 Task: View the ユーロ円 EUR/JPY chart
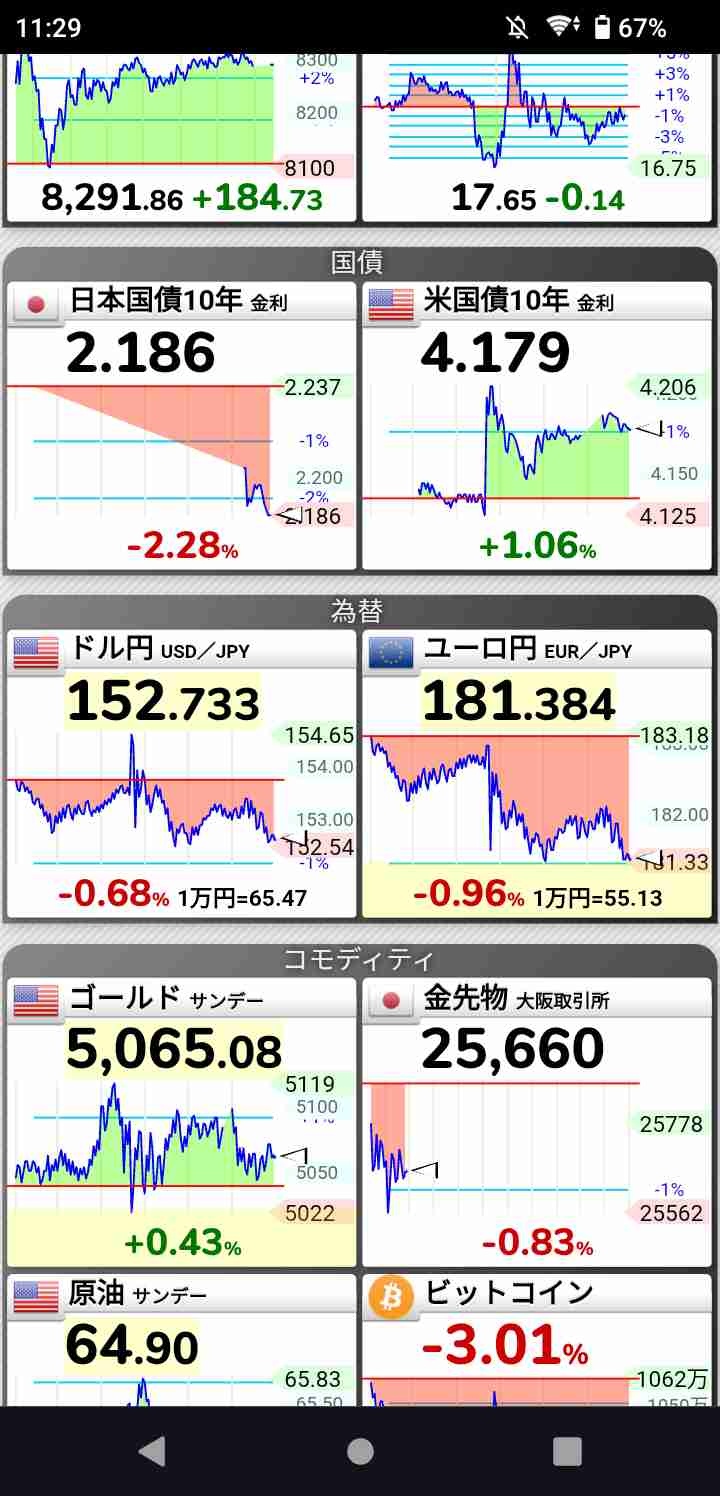tap(537, 775)
